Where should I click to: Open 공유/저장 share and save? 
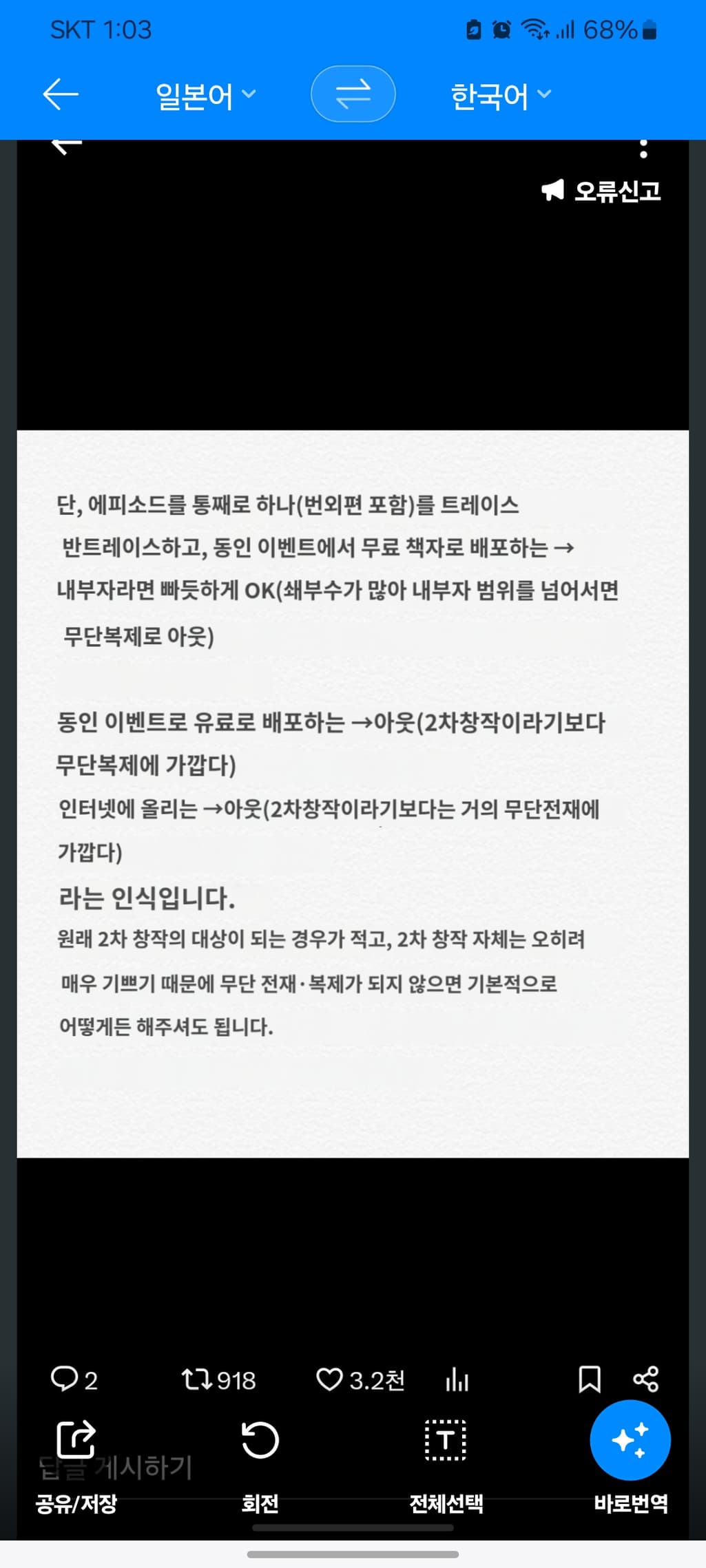(76, 1459)
